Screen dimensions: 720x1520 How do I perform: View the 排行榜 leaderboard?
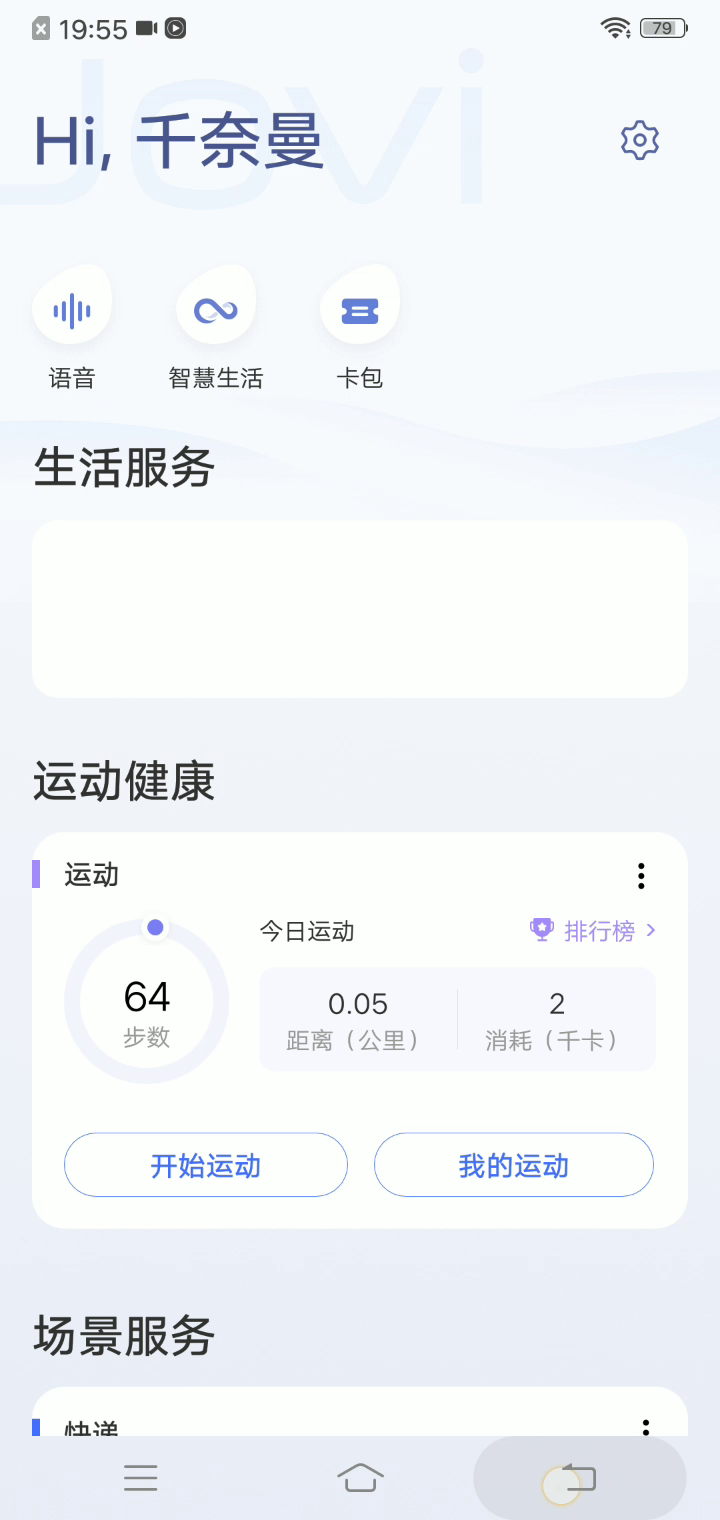coord(593,931)
